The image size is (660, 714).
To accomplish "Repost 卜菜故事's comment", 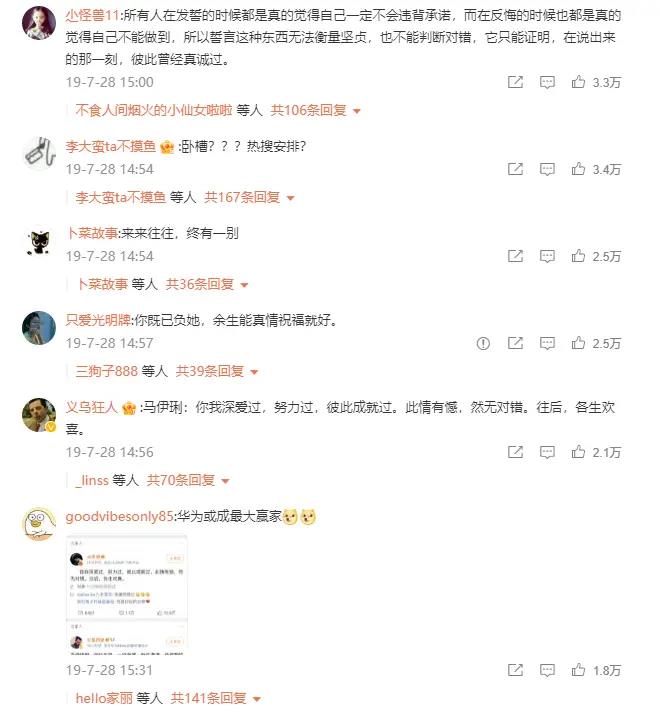I will pyautogui.click(x=515, y=257).
